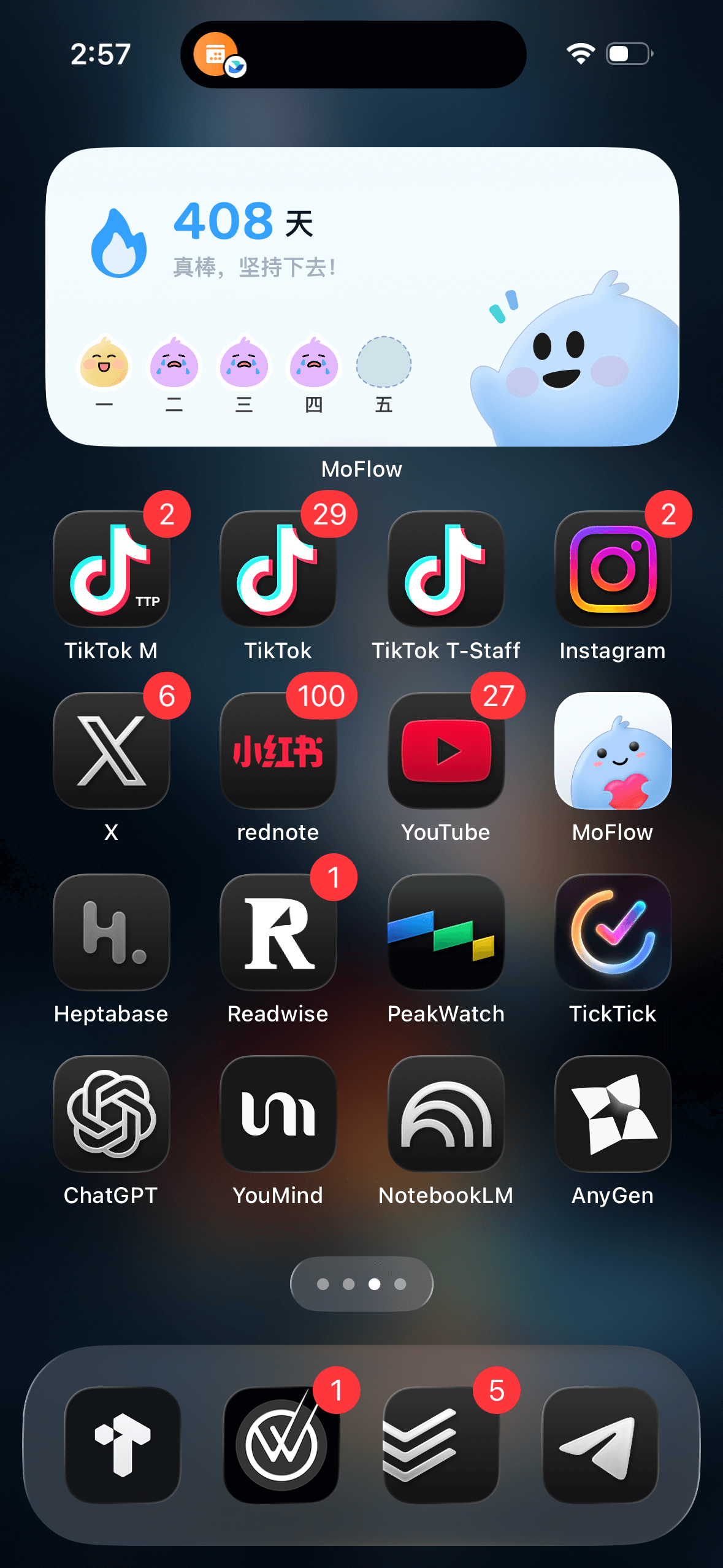
Task: Open TikTok with 29 notifications
Action: pyautogui.click(x=278, y=569)
